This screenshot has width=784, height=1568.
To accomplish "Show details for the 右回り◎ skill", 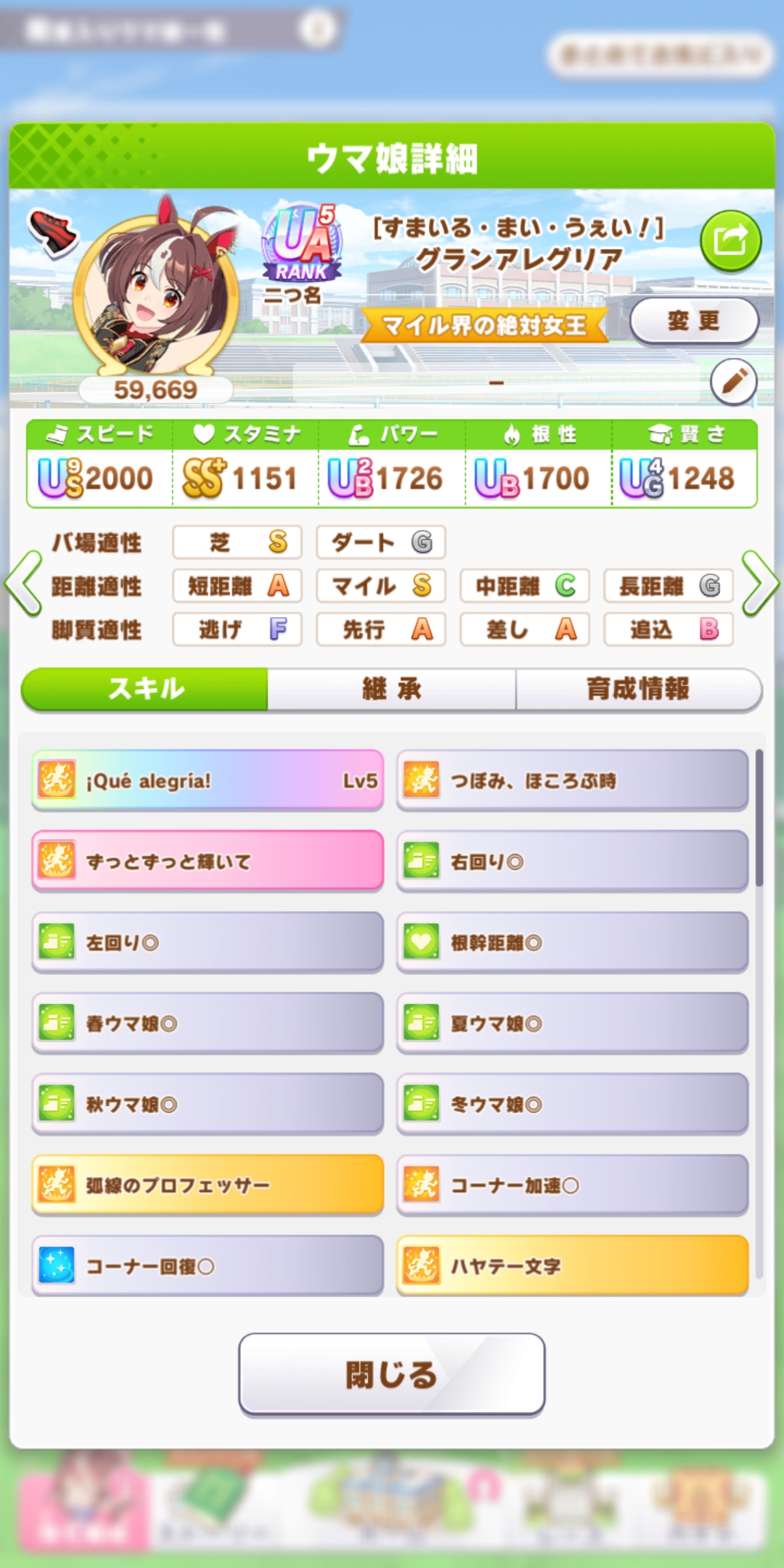I will (572, 862).
